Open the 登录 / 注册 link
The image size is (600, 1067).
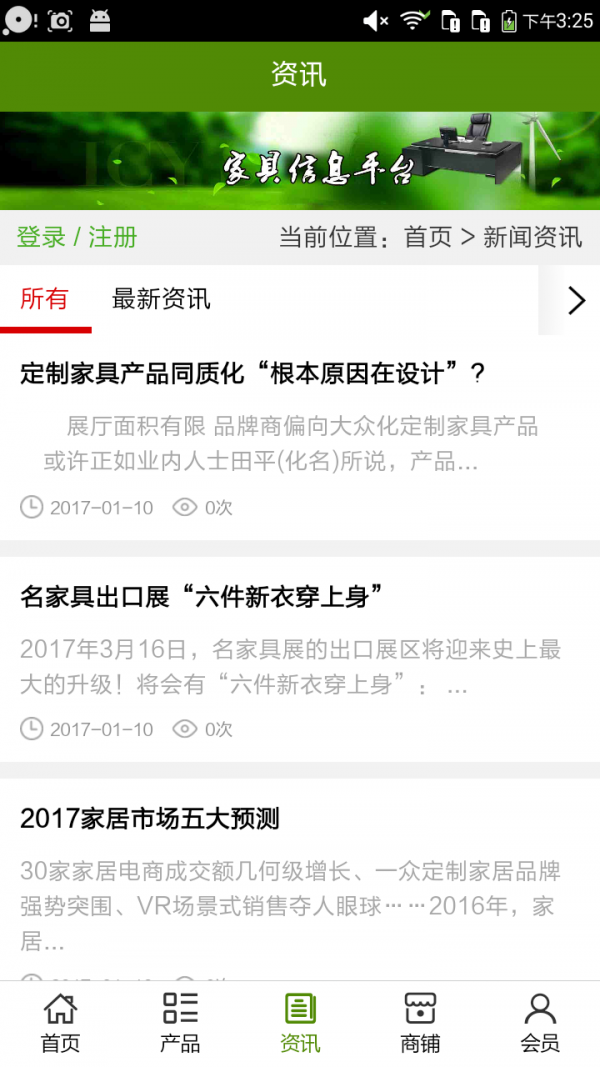click(x=77, y=237)
